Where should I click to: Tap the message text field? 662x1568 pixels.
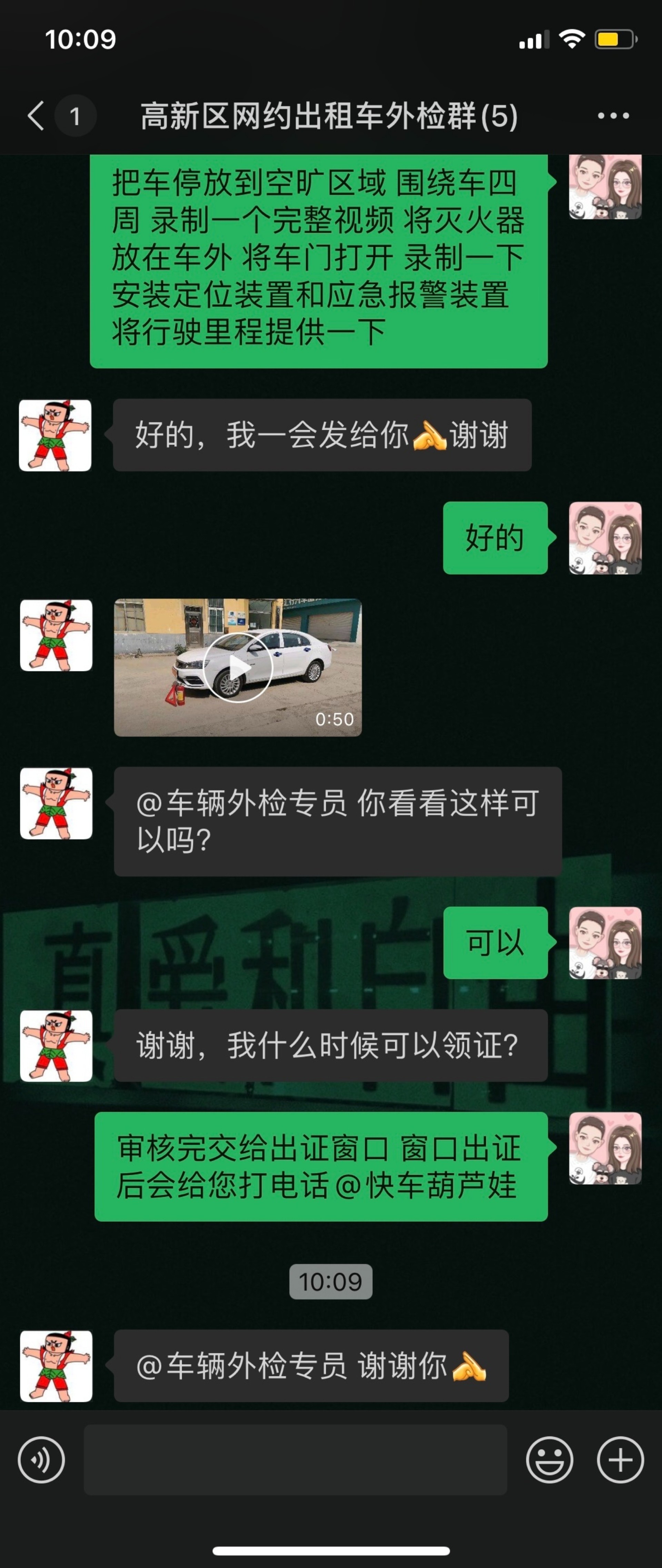(x=295, y=1460)
